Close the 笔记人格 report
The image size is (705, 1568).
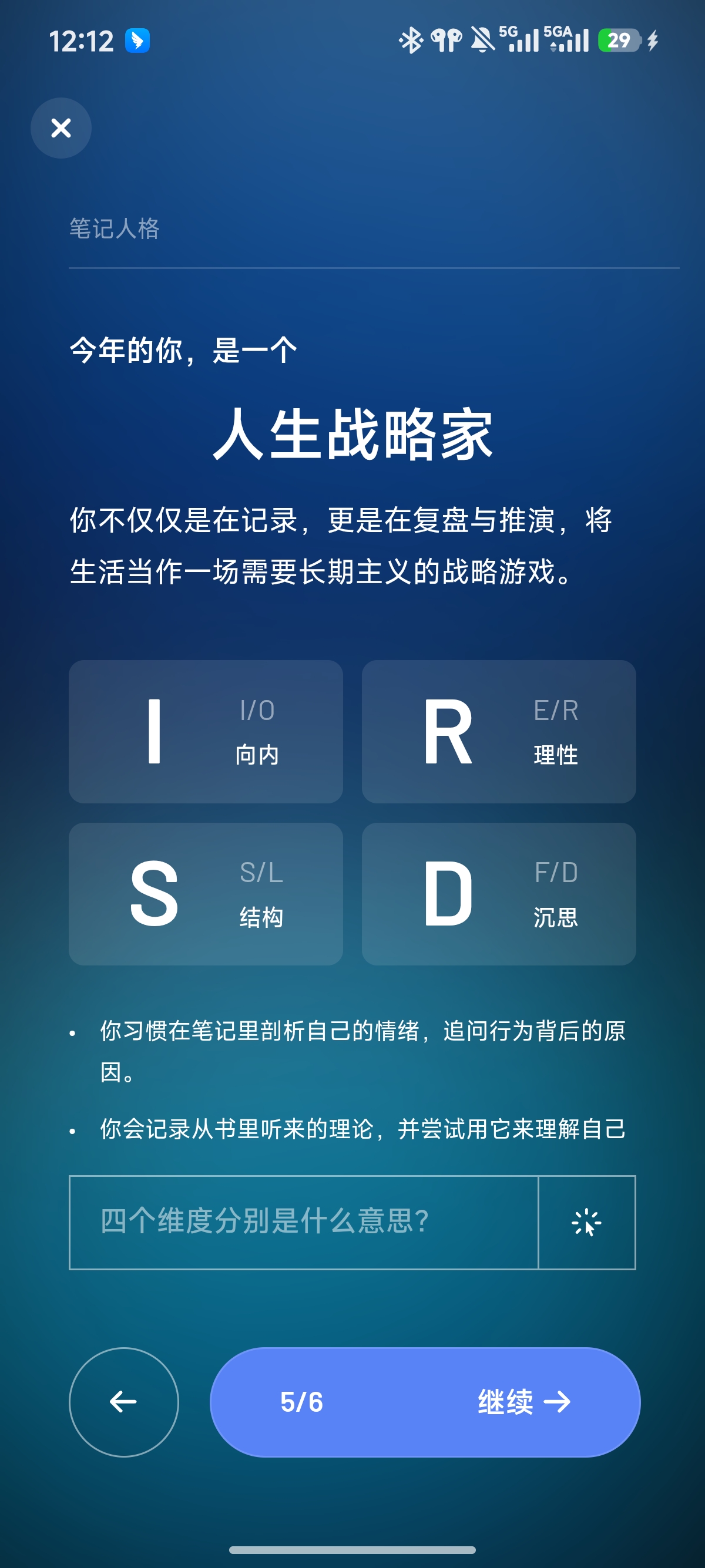click(61, 128)
